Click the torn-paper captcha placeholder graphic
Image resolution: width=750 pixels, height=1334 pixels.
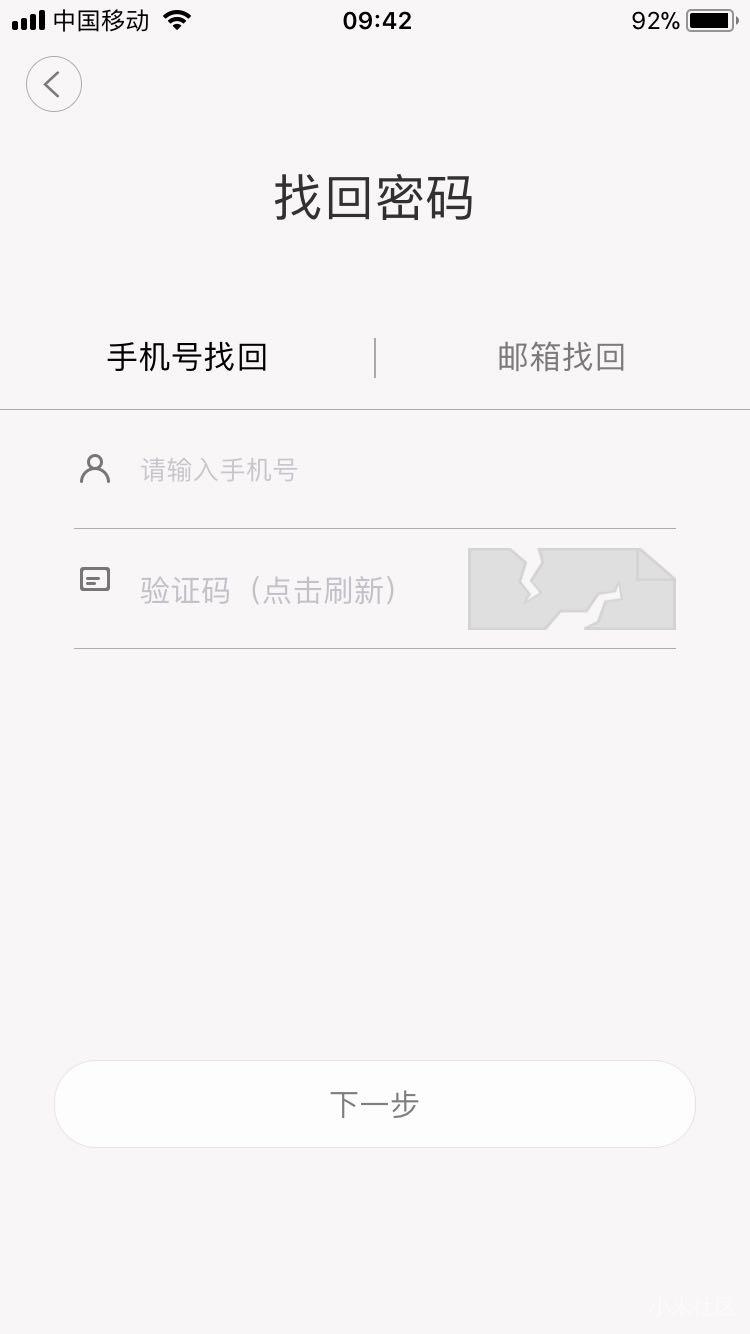click(x=570, y=588)
